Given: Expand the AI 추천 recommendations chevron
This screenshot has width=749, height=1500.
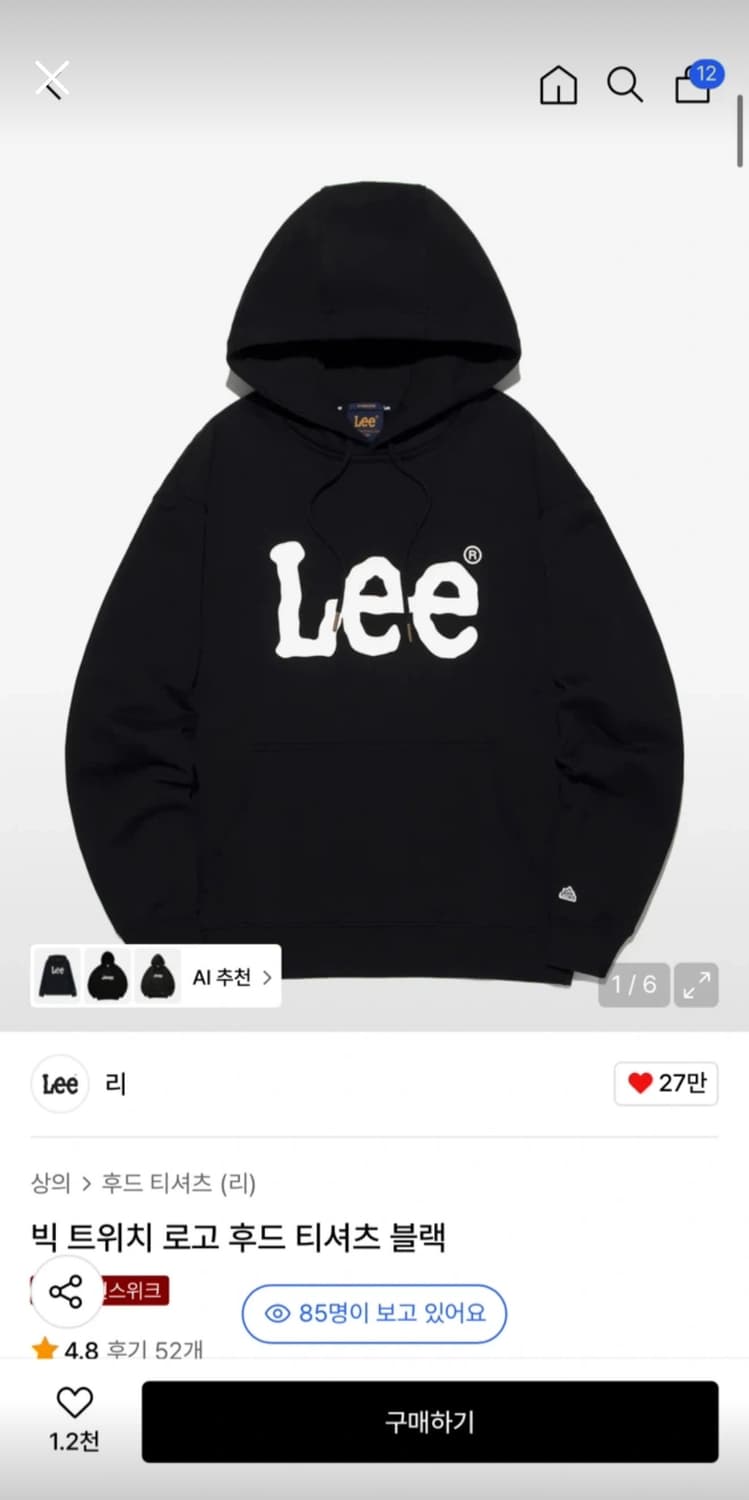Looking at the screenshot, I should tap(267, 977).
